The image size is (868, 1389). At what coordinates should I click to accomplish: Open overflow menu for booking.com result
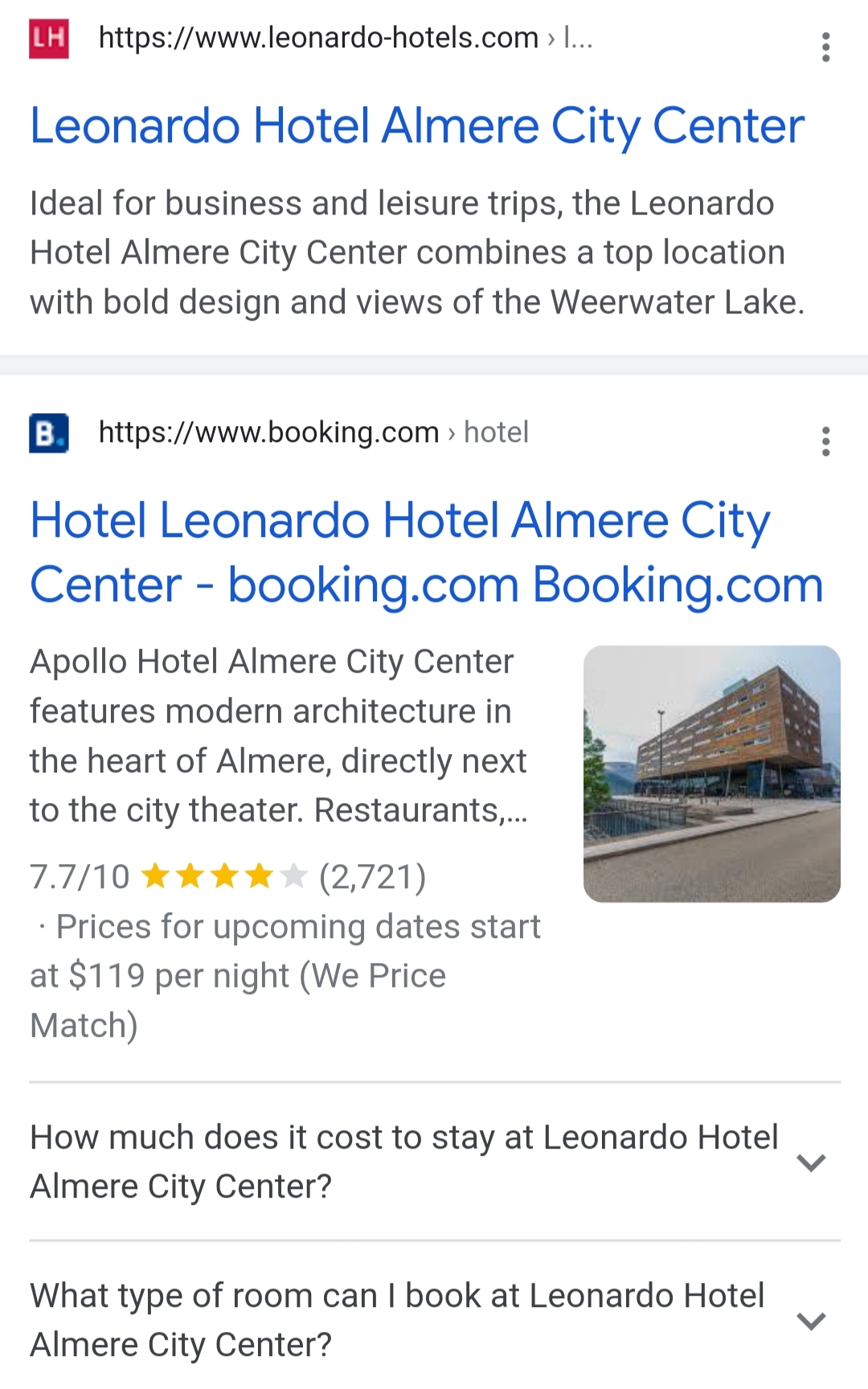click(825, 441)
